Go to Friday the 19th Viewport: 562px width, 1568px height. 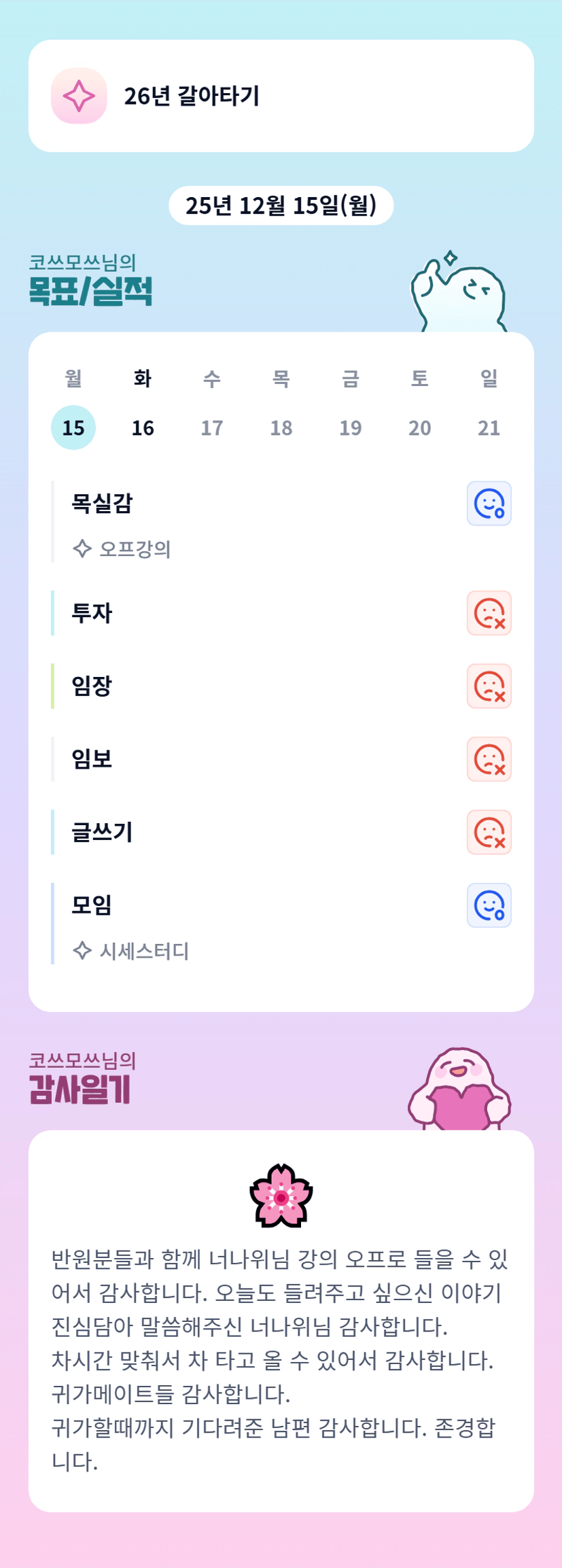(x=351, y=428)
